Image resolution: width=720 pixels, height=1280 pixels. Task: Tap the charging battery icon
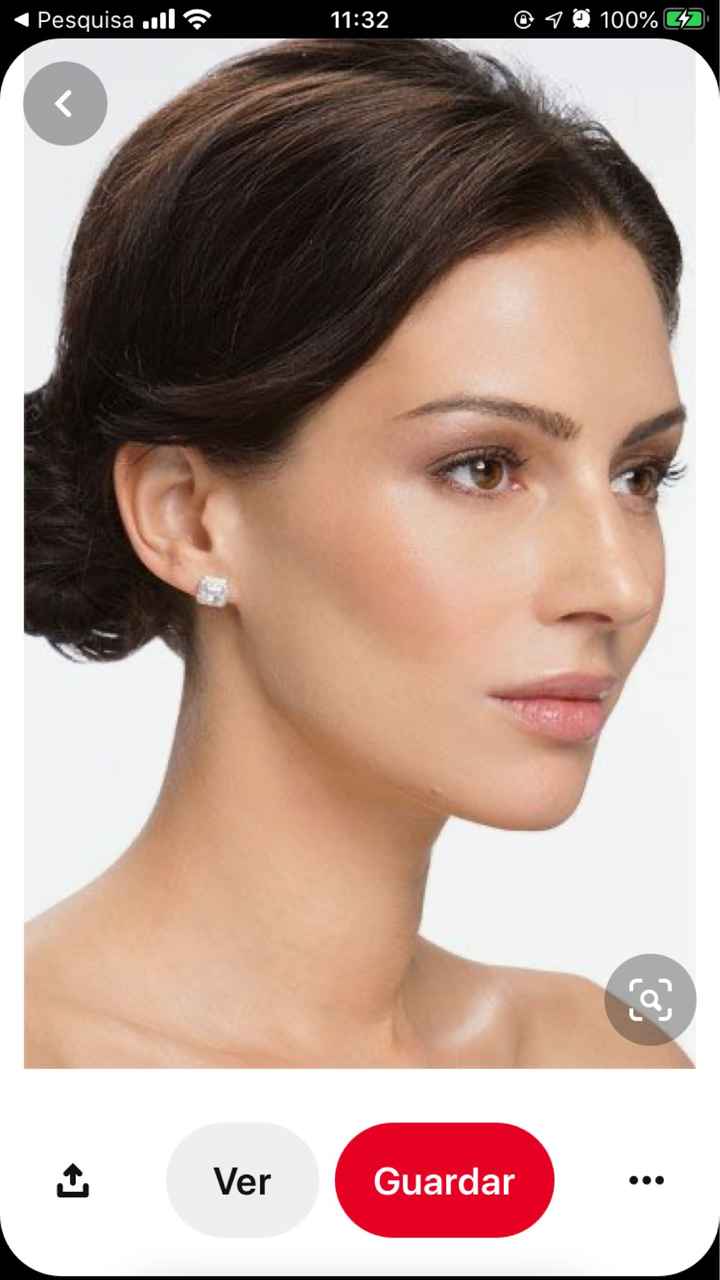click(x=686, y=18)
